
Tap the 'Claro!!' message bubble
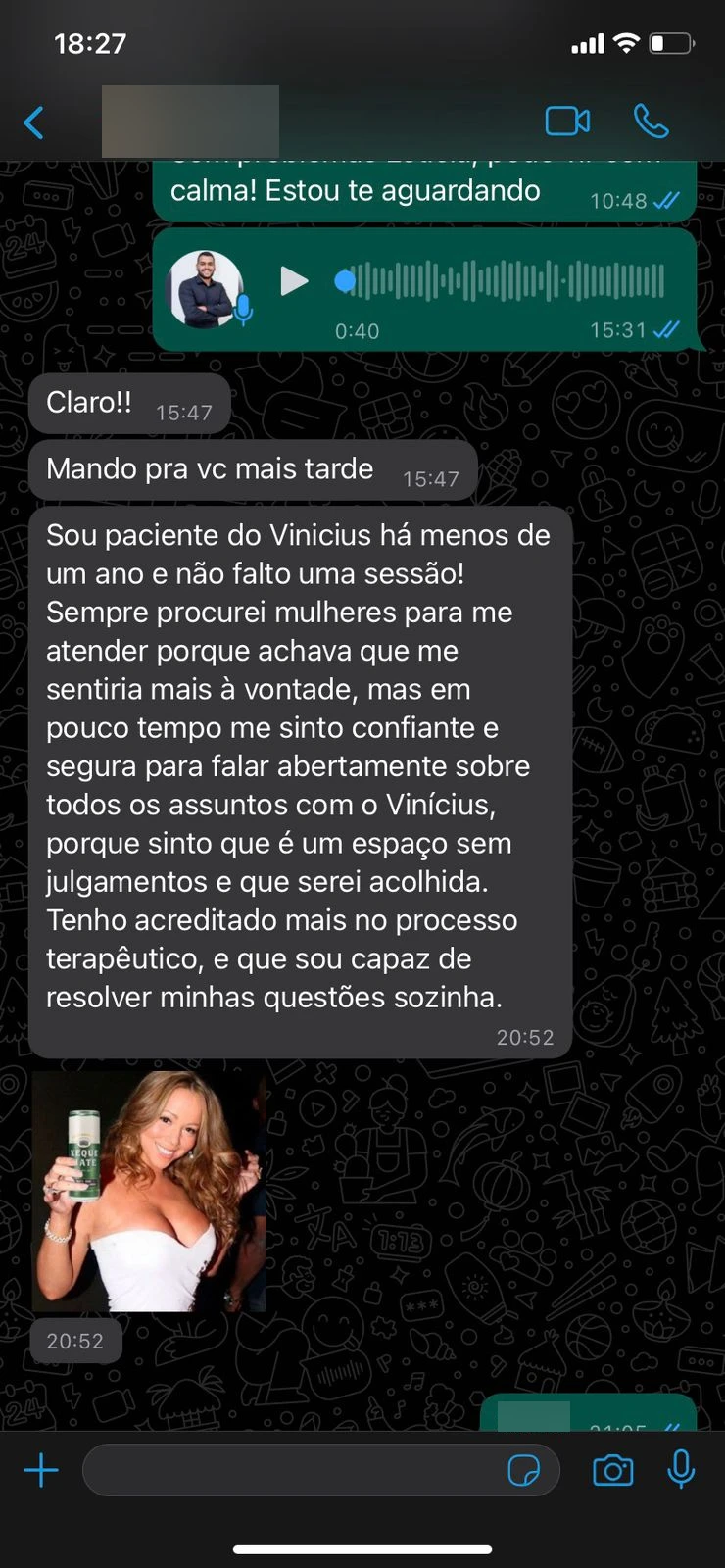coord(127,402)
